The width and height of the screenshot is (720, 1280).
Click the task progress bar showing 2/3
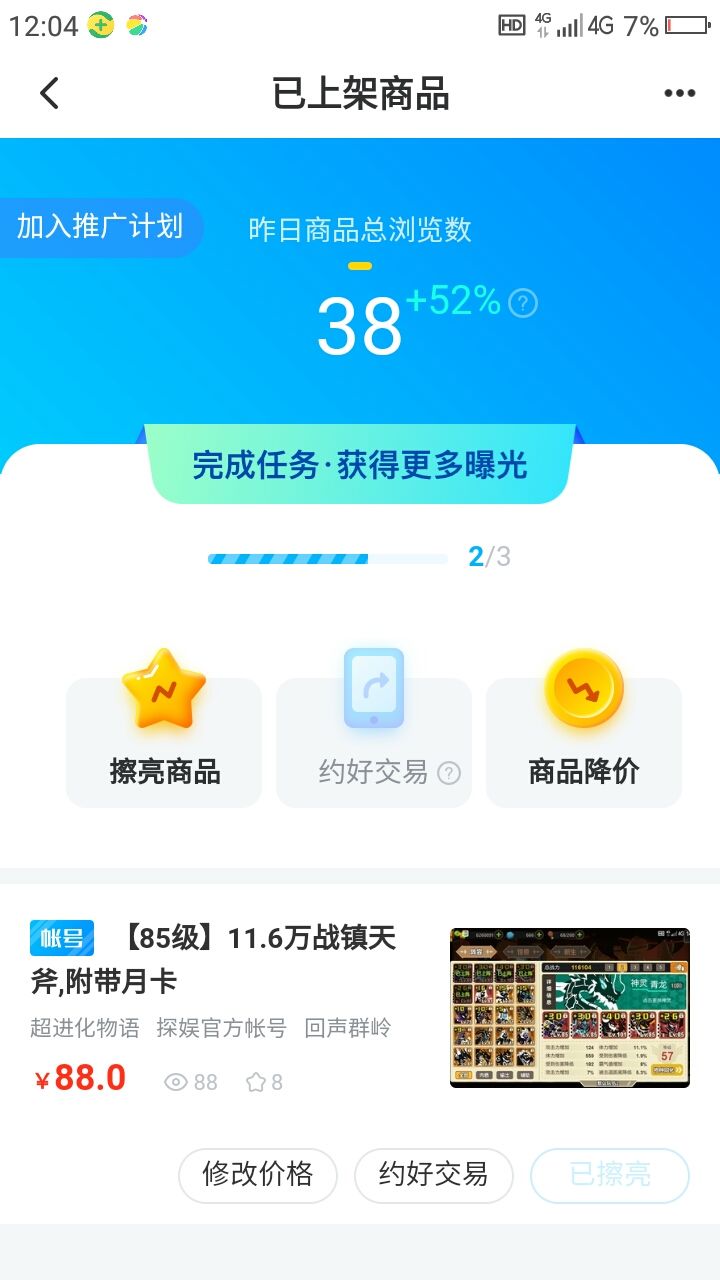[x=327, y=557]
